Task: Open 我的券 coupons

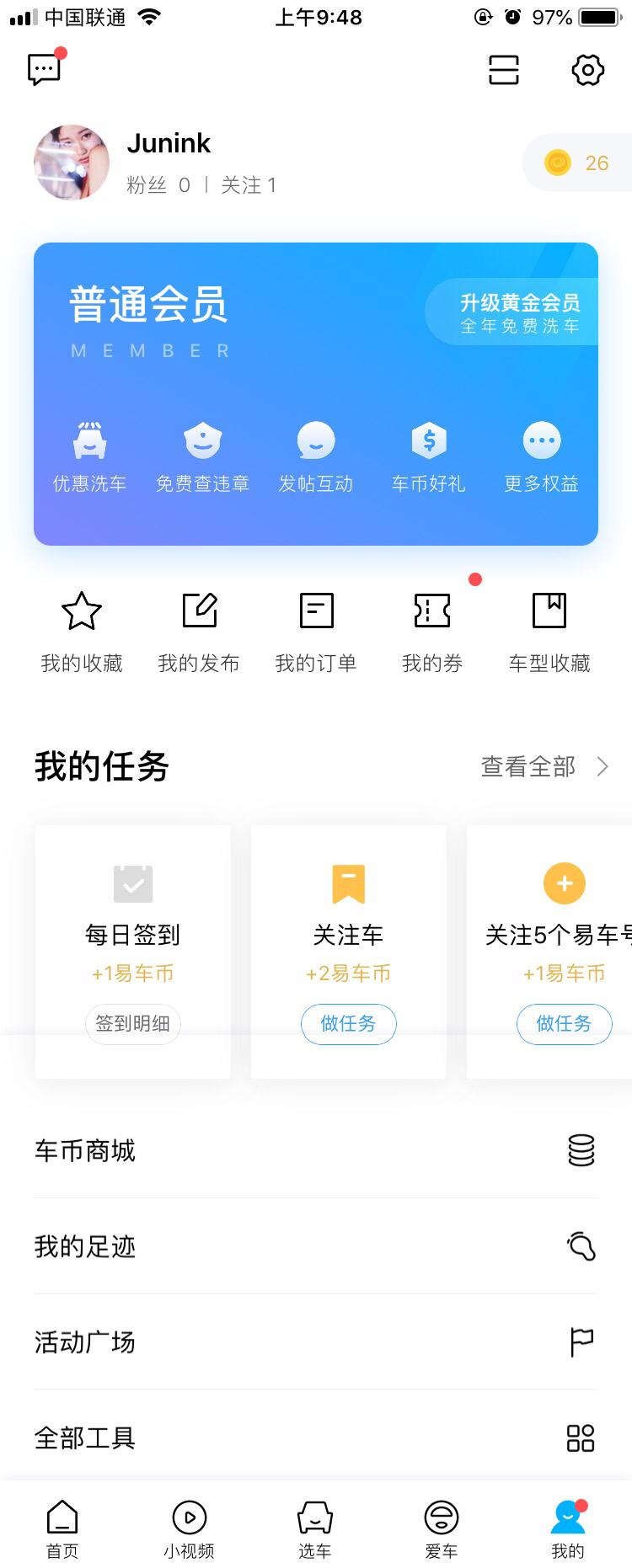Action: (432, 632)
